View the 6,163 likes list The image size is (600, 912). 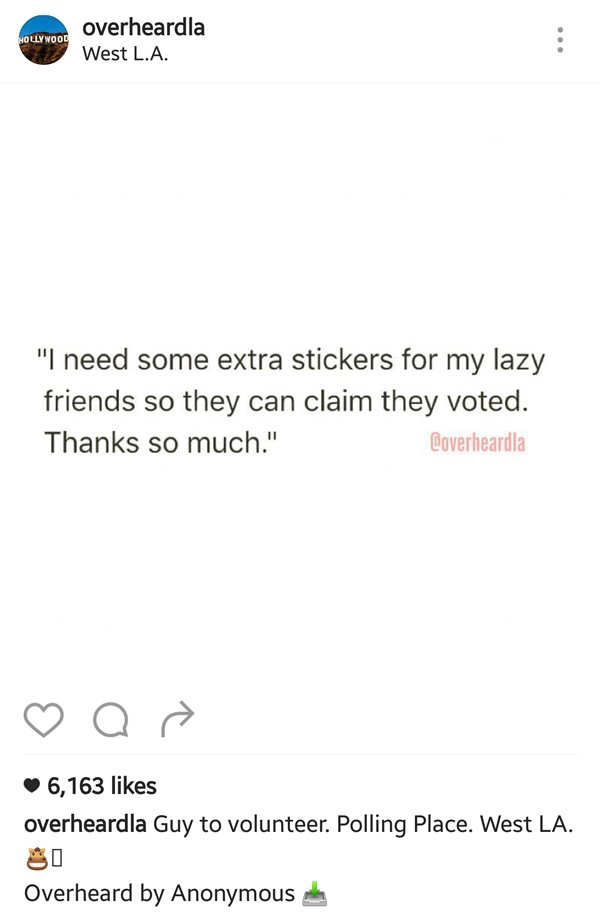pyautogui.click(x=101, y=786)
